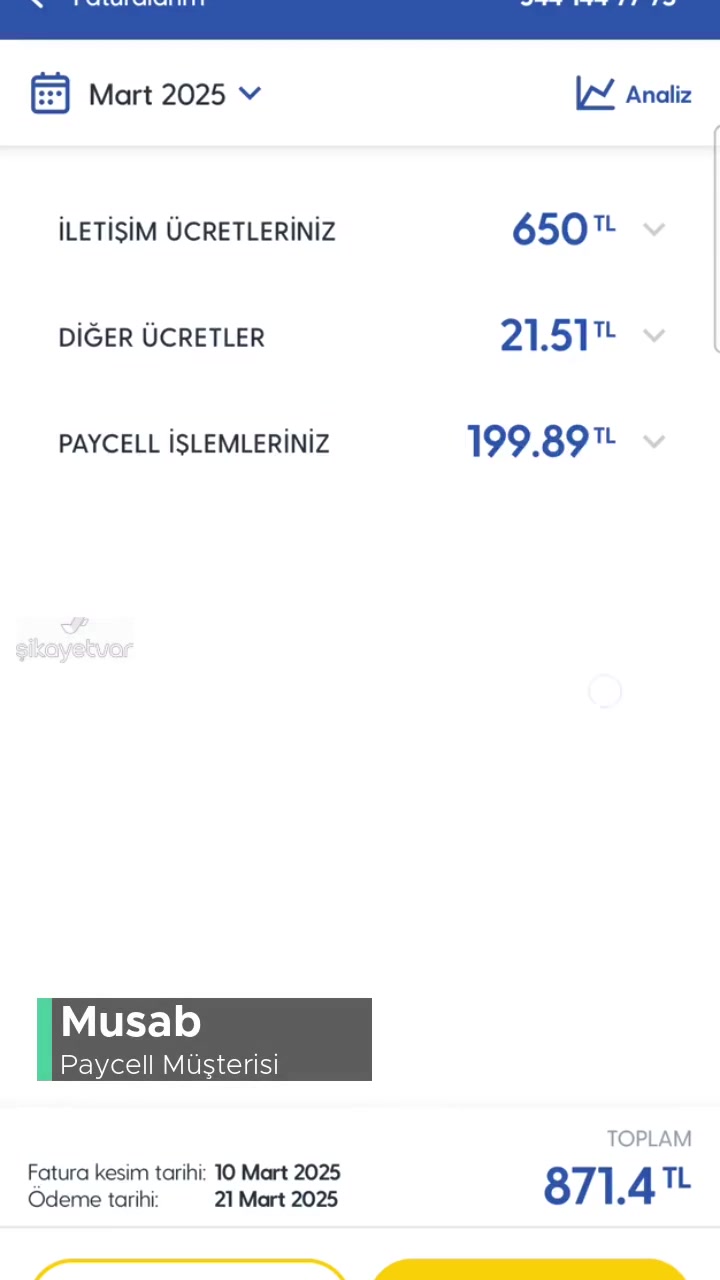Tap the Faturalarım header title

(138, 5)
